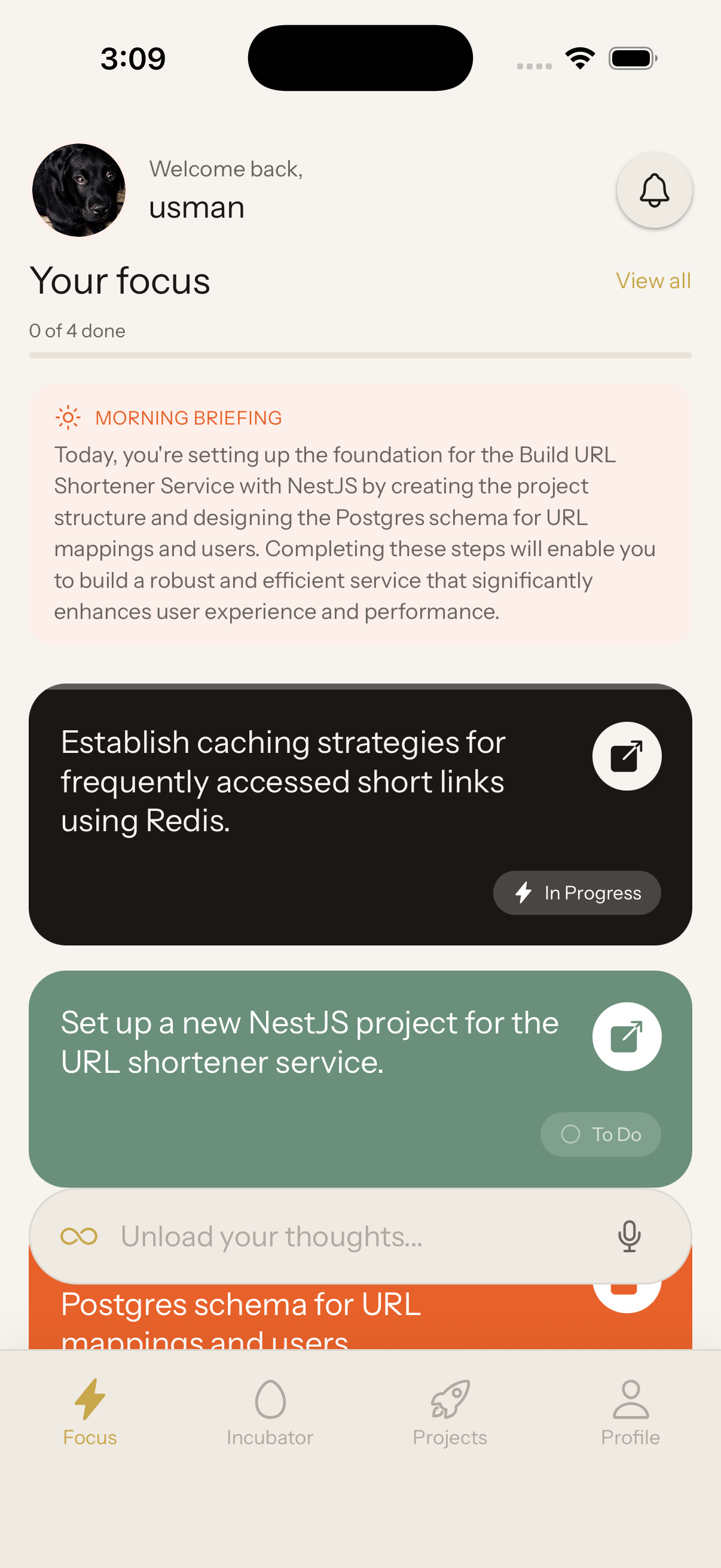Open View all for your focus tasks

(653, 280)
